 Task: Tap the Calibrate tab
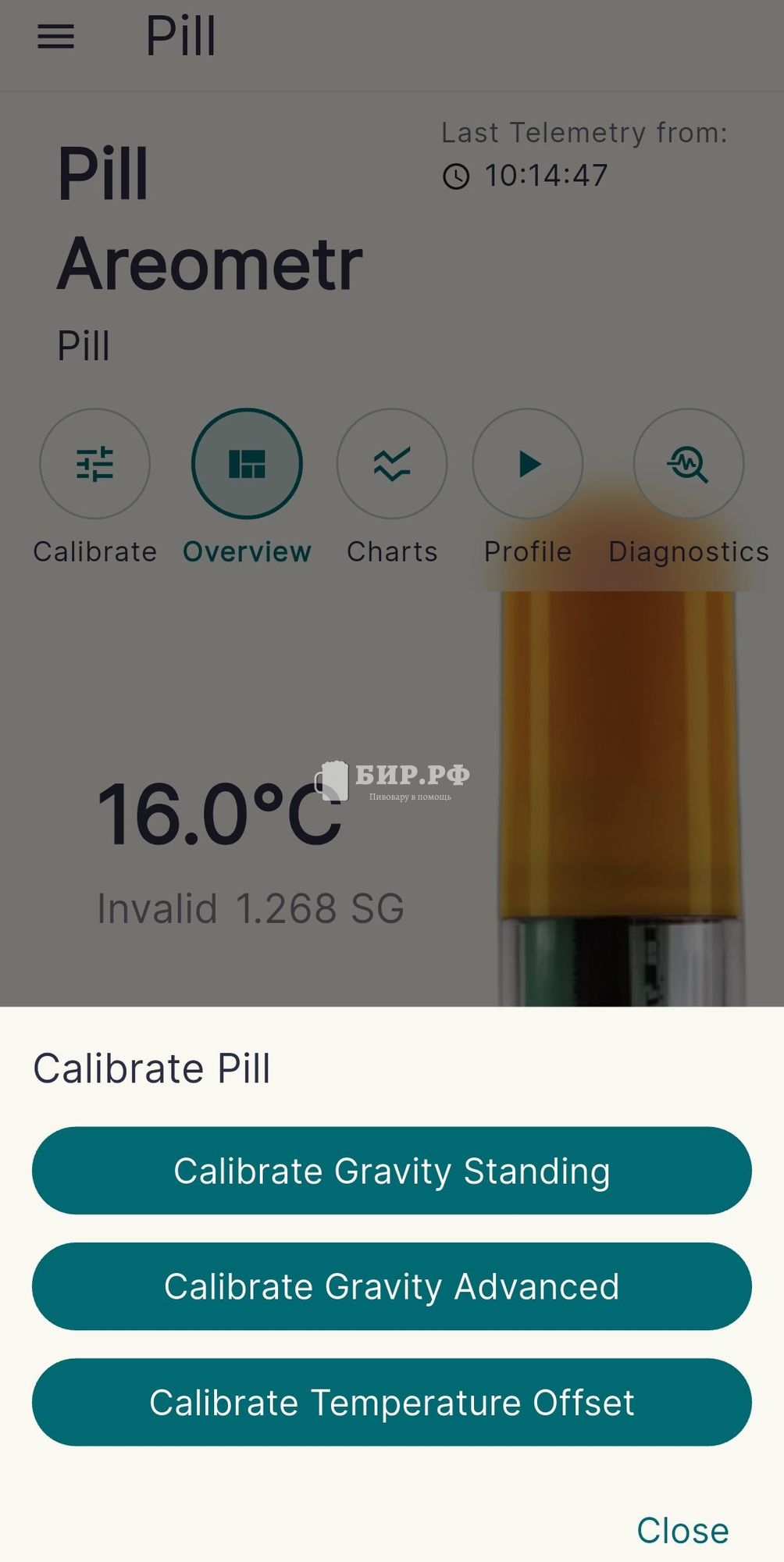coord(94,464)
